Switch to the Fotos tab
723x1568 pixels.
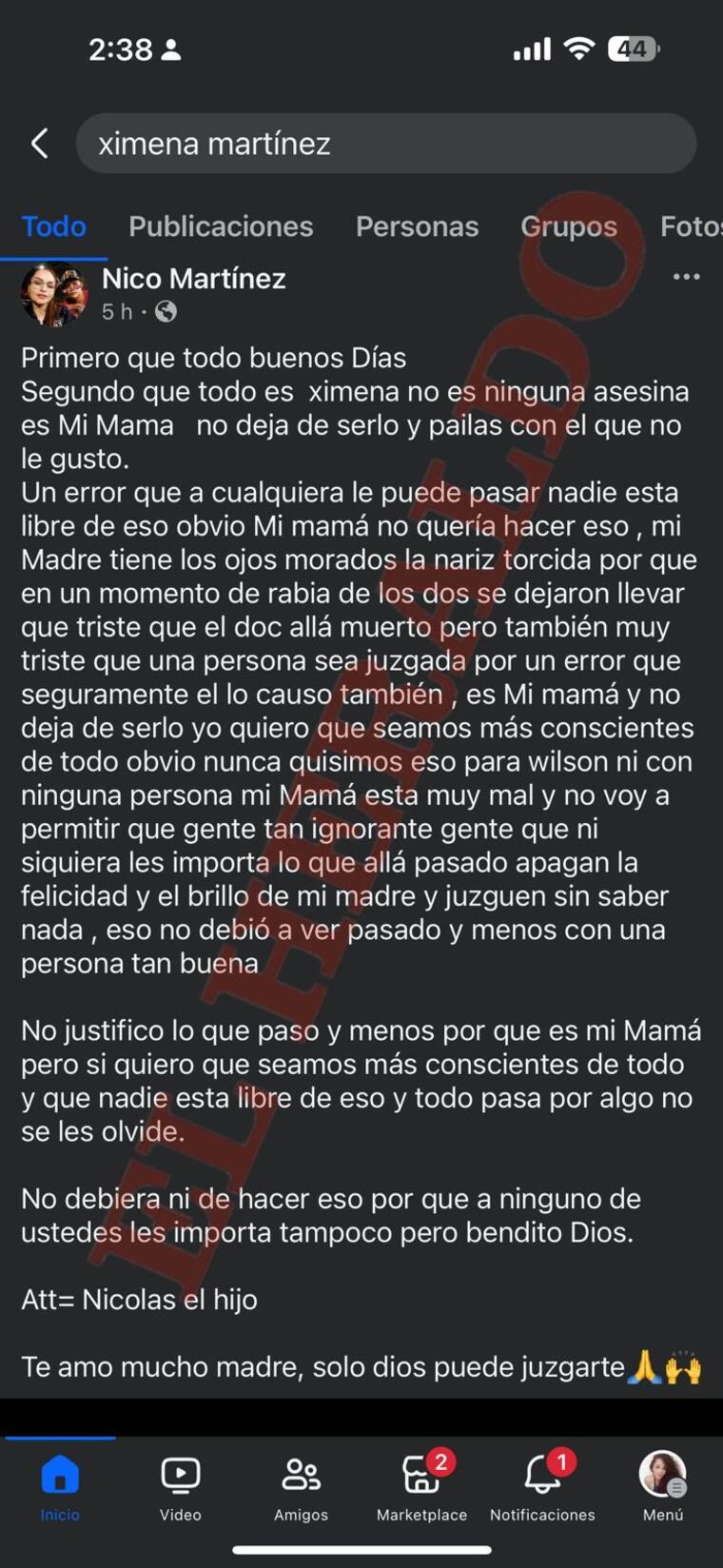coord(693,226)
